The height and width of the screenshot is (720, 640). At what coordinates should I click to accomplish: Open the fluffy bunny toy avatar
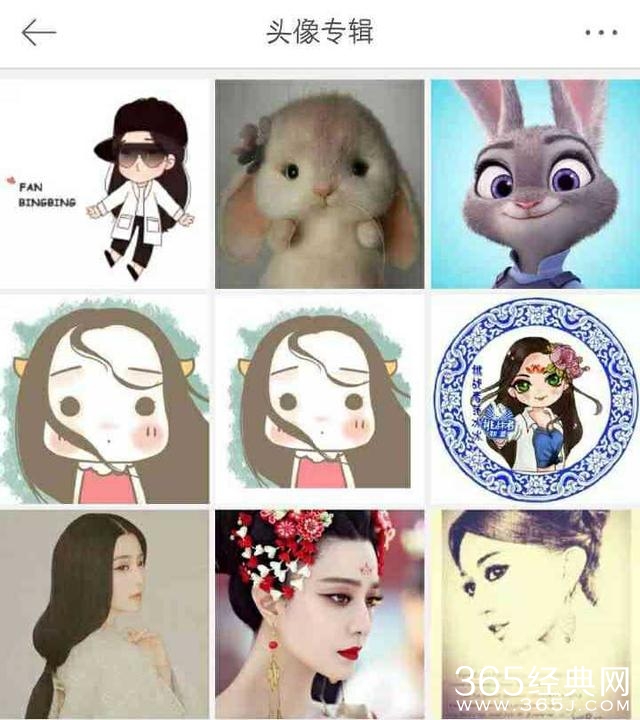coord(320,183)
